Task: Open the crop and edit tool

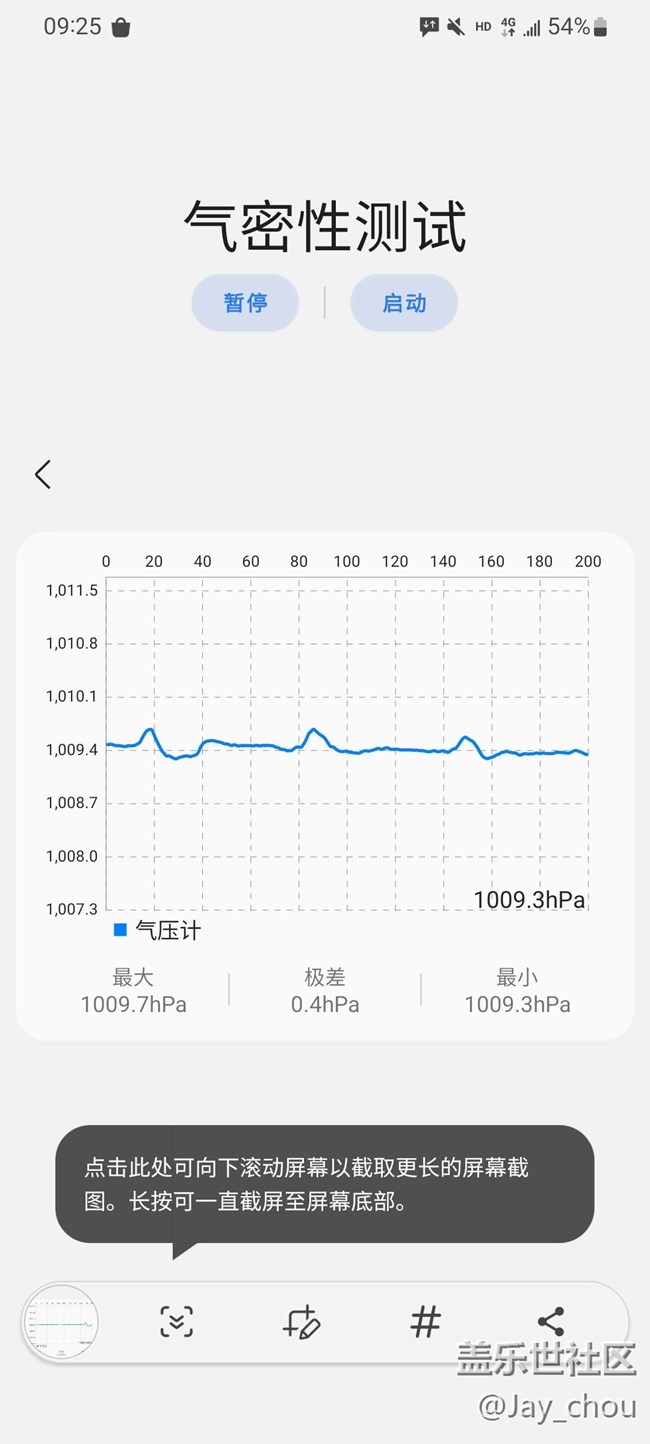Action: click(301, 1322)
